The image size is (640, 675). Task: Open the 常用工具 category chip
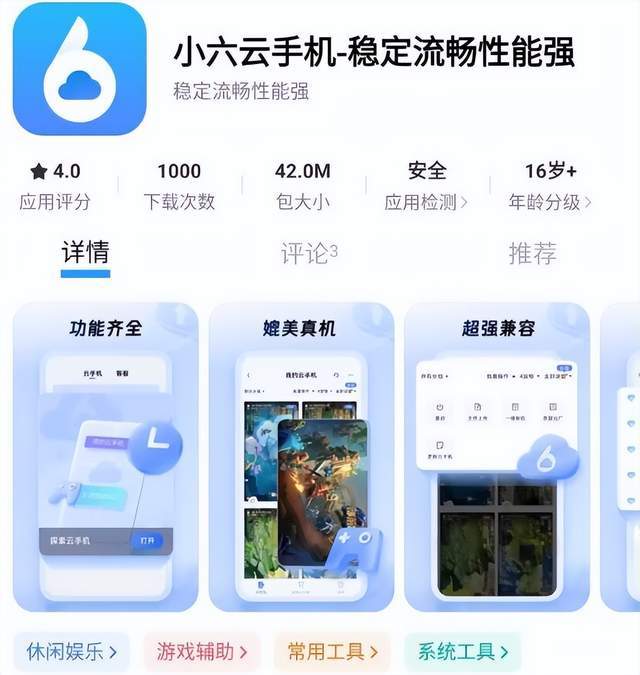coord(332,652)
